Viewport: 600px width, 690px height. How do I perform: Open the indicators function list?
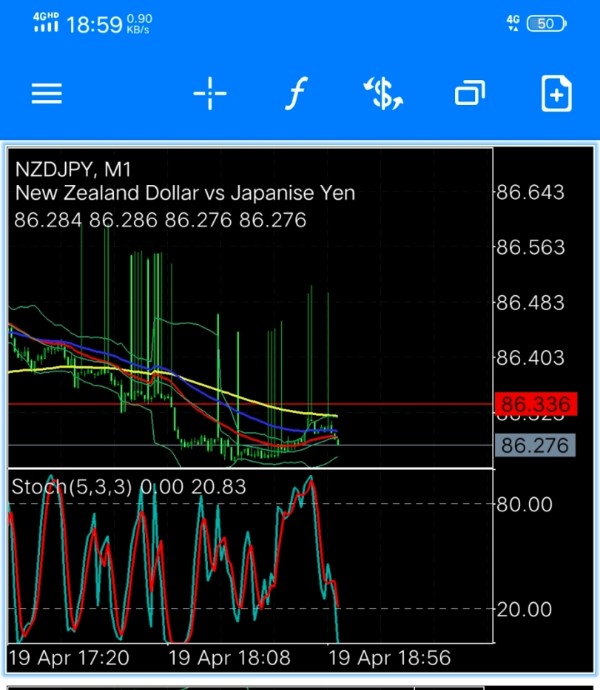click(x=296, y=93)
